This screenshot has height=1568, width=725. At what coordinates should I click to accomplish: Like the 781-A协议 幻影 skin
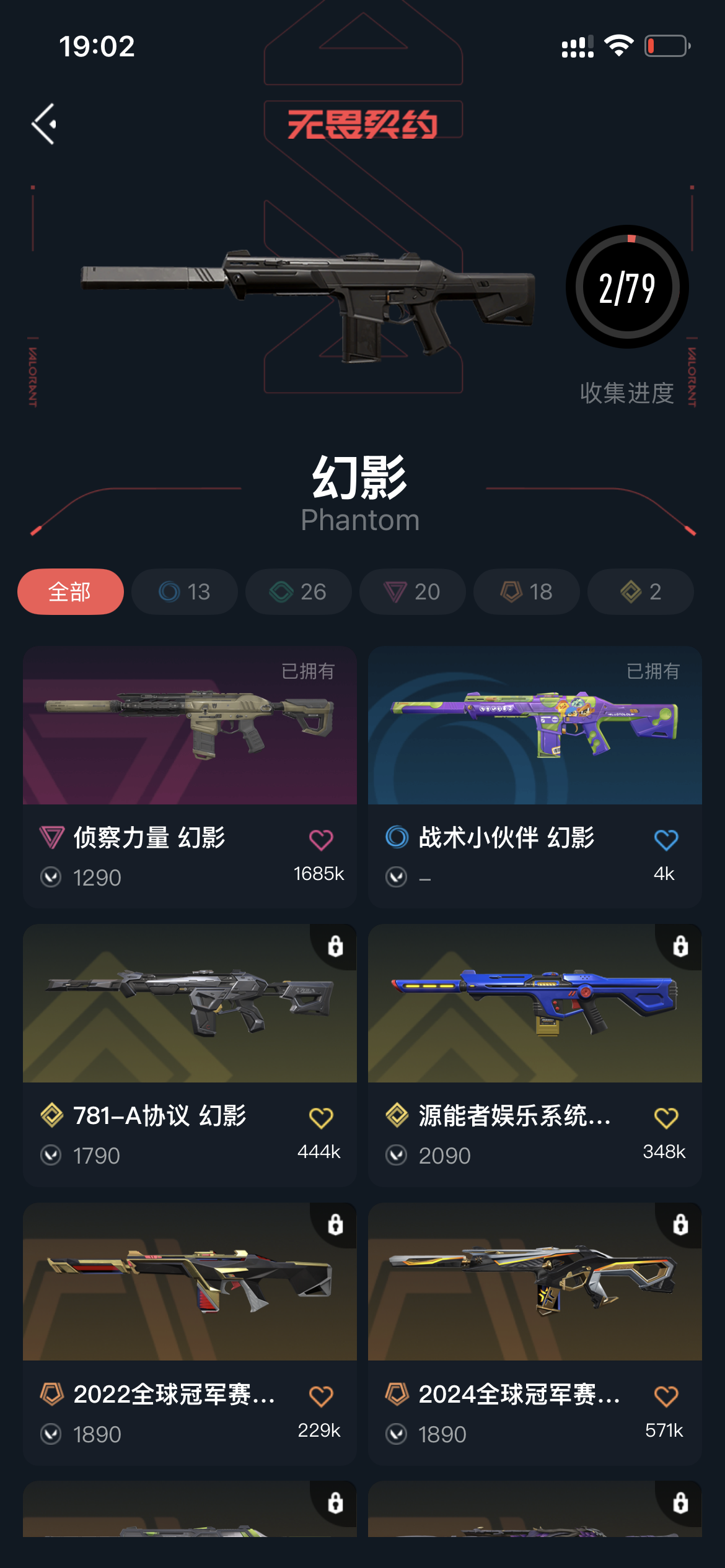click(x=321, y=1118)
